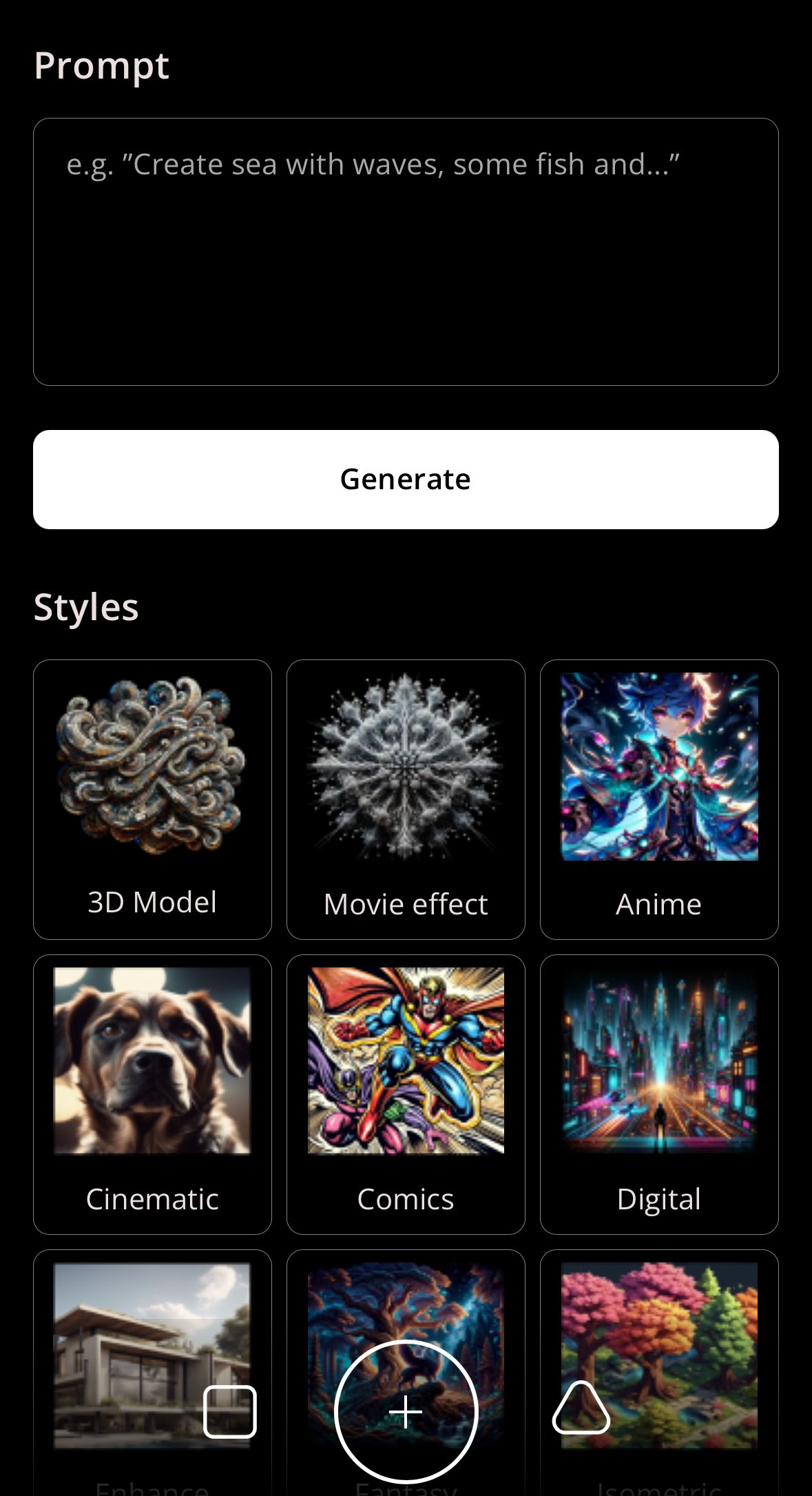This screenshot has width=812, height=1496.
Task: Open the square shape icon in bottom bar
Action: click(x=231, y=1411)
